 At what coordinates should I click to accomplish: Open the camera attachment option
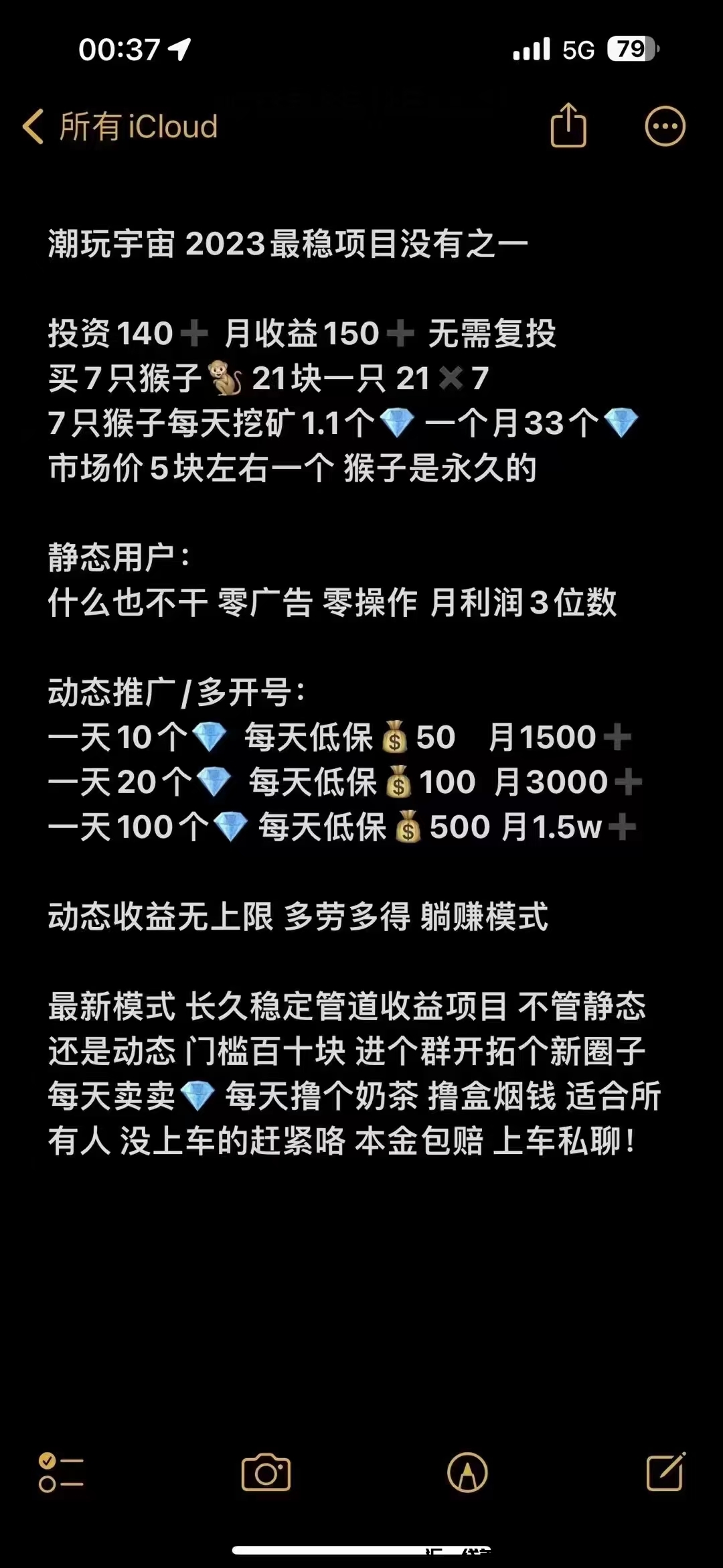(x=266, y=1473)
